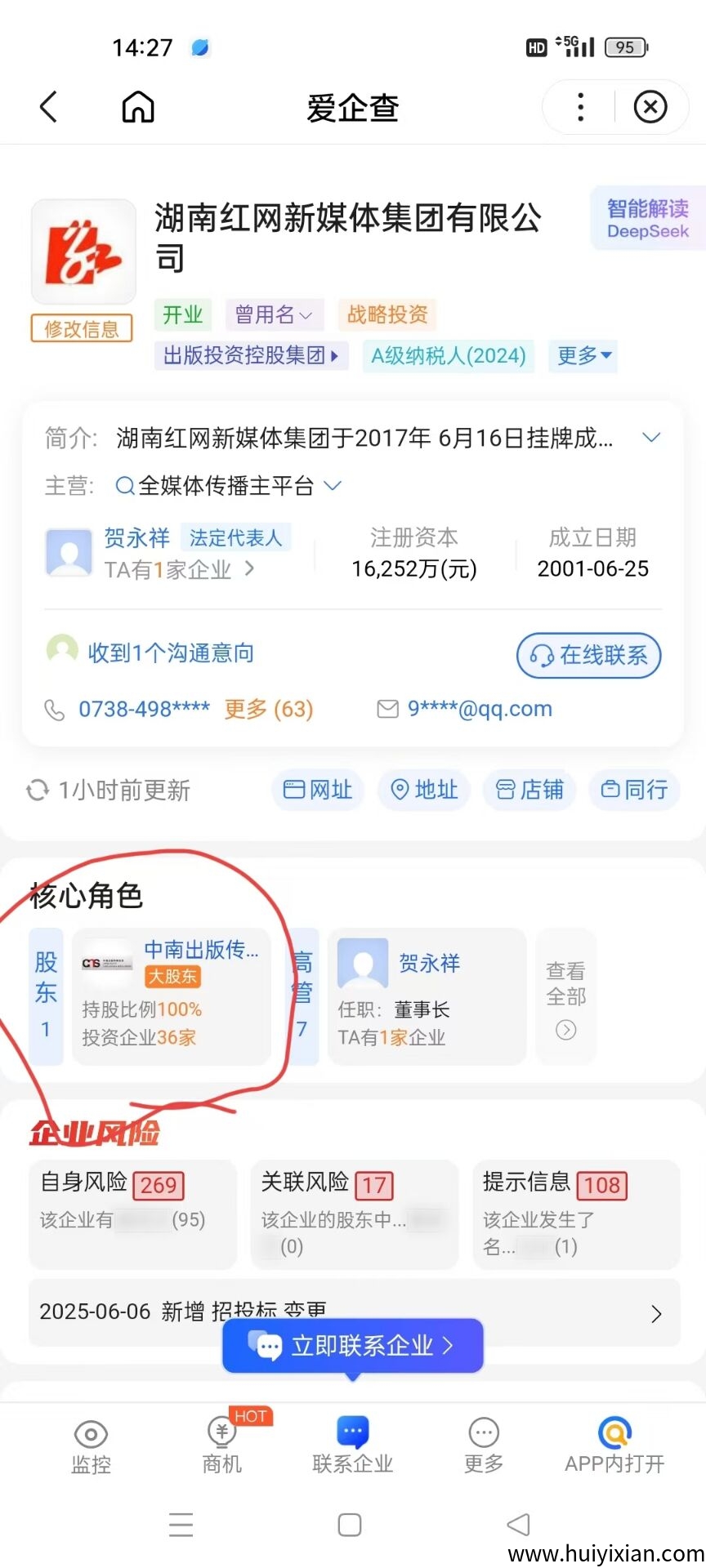Open the home icon in the header
The width and height of the screenshot is (706, 1568).
click(138, 107)
